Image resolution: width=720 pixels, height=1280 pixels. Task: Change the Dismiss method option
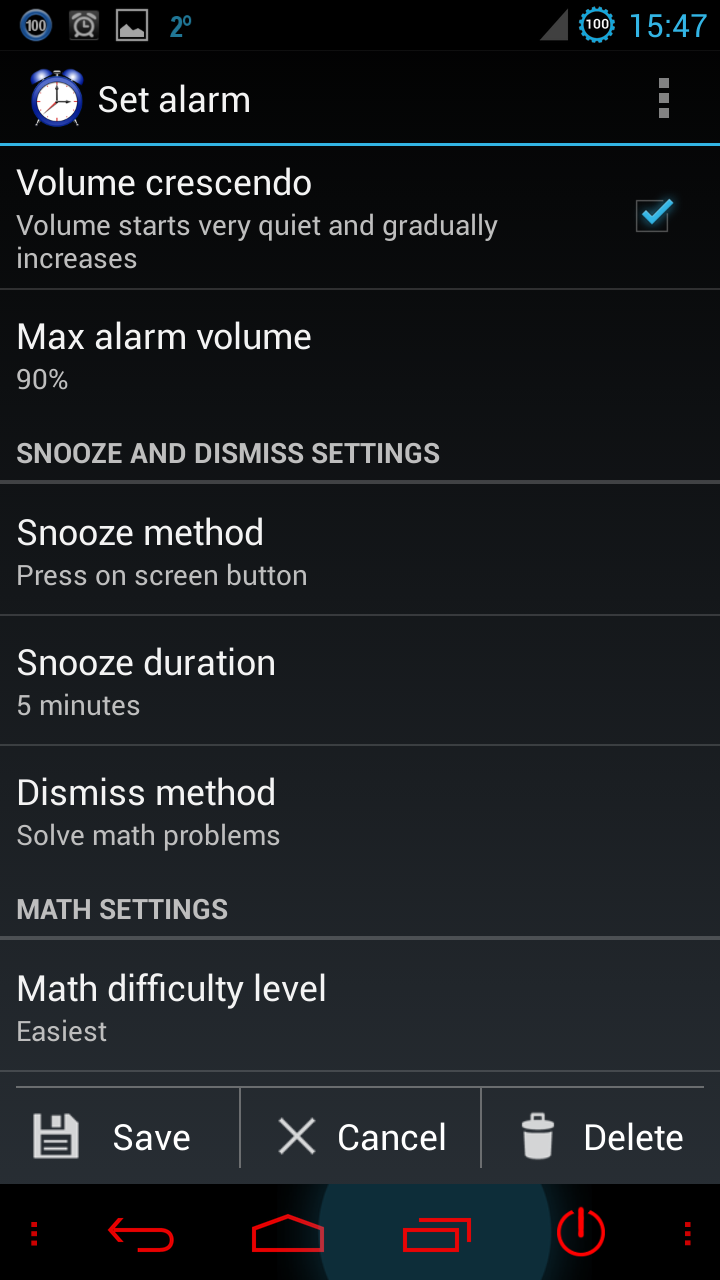360,810
